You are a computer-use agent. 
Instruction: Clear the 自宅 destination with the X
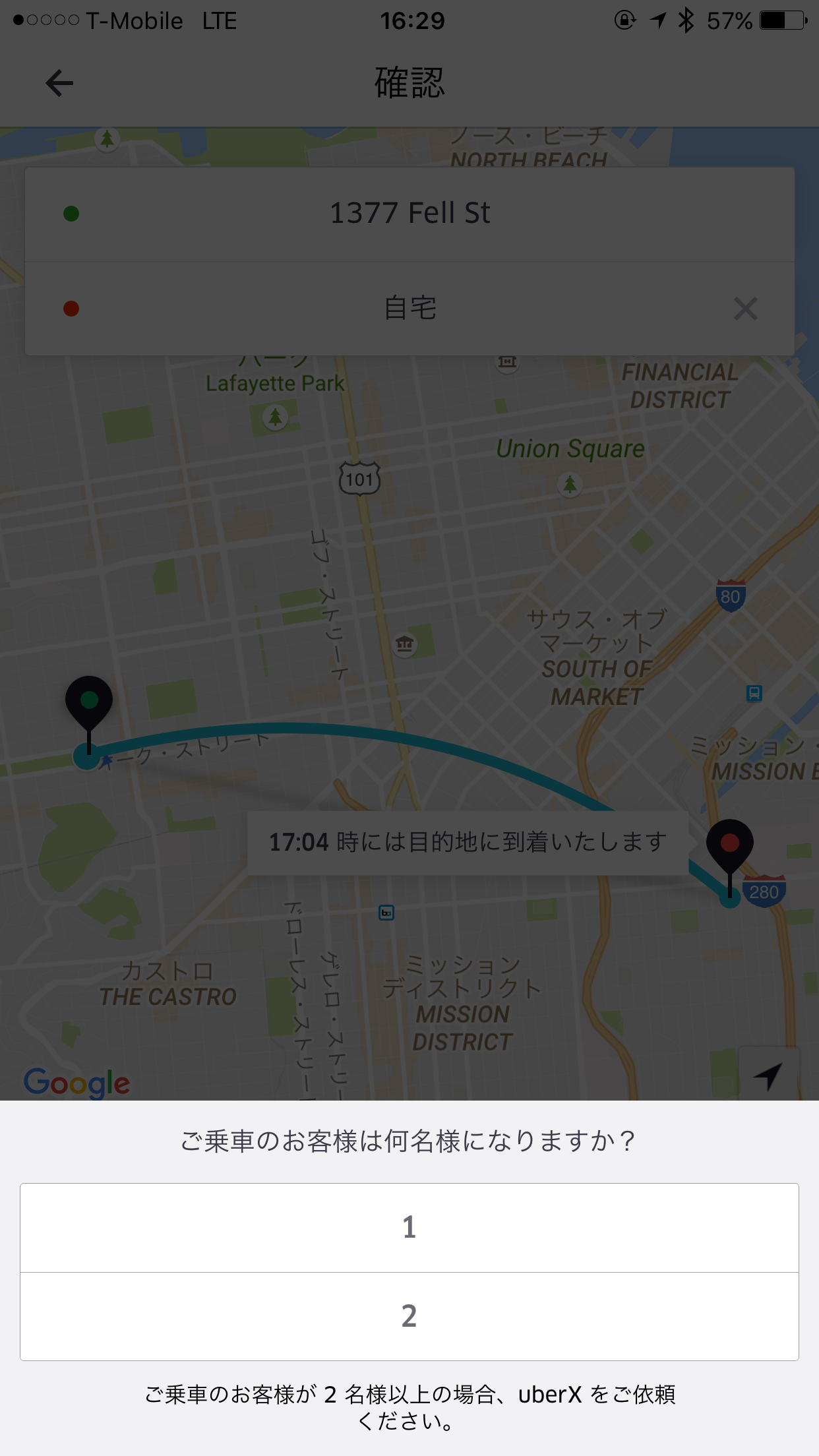(744, 308)
